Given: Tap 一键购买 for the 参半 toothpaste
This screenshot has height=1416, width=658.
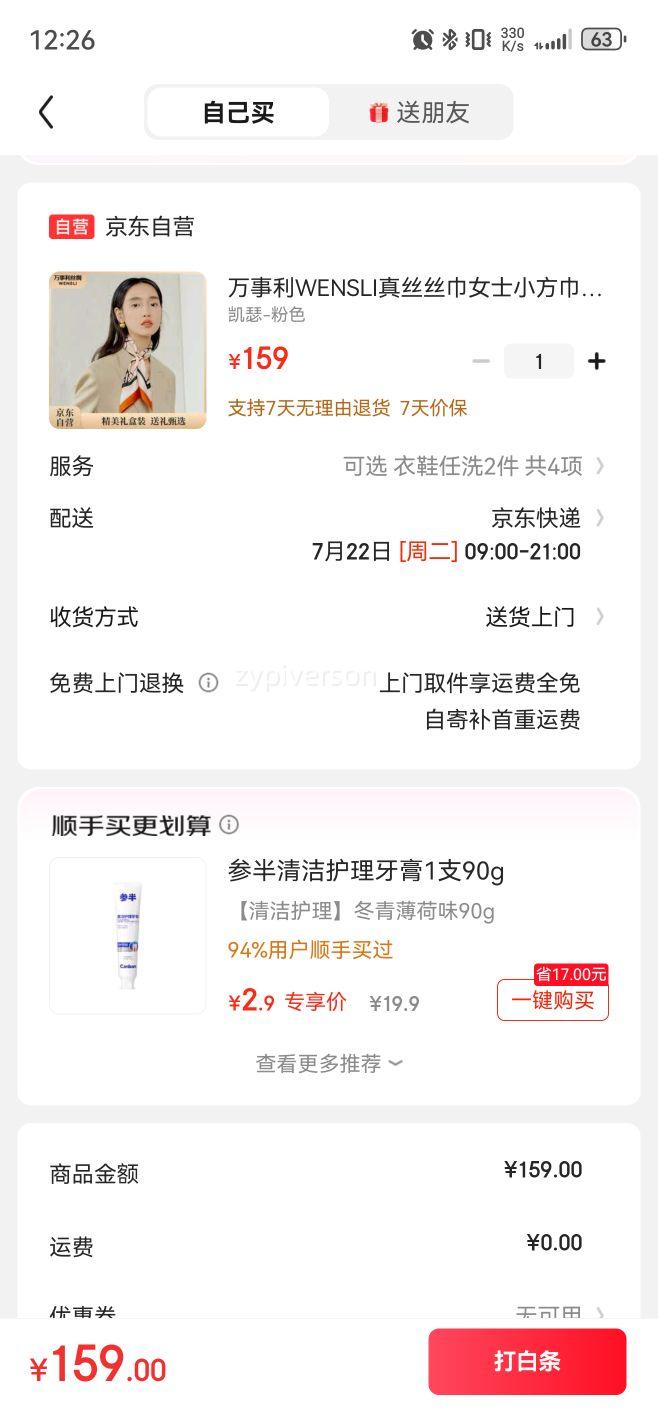Looking at the screenshot, I should (552, 1000).
